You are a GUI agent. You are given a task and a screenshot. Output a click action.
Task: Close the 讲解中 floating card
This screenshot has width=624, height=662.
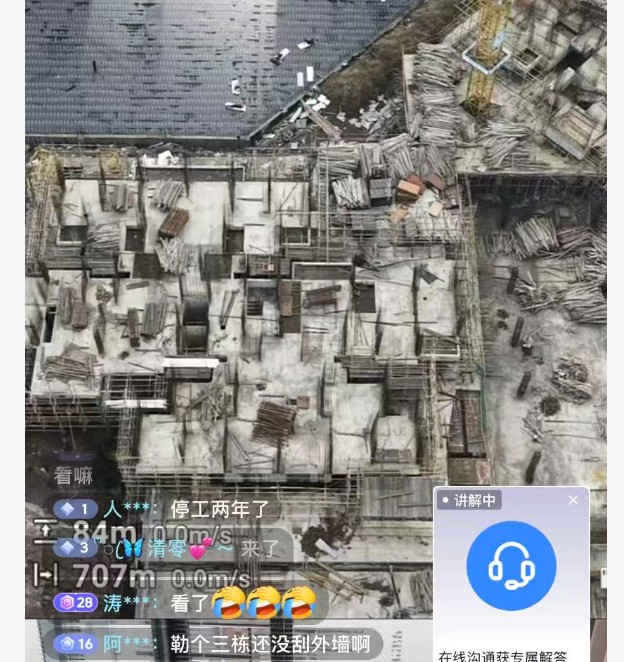coord(573,500)
